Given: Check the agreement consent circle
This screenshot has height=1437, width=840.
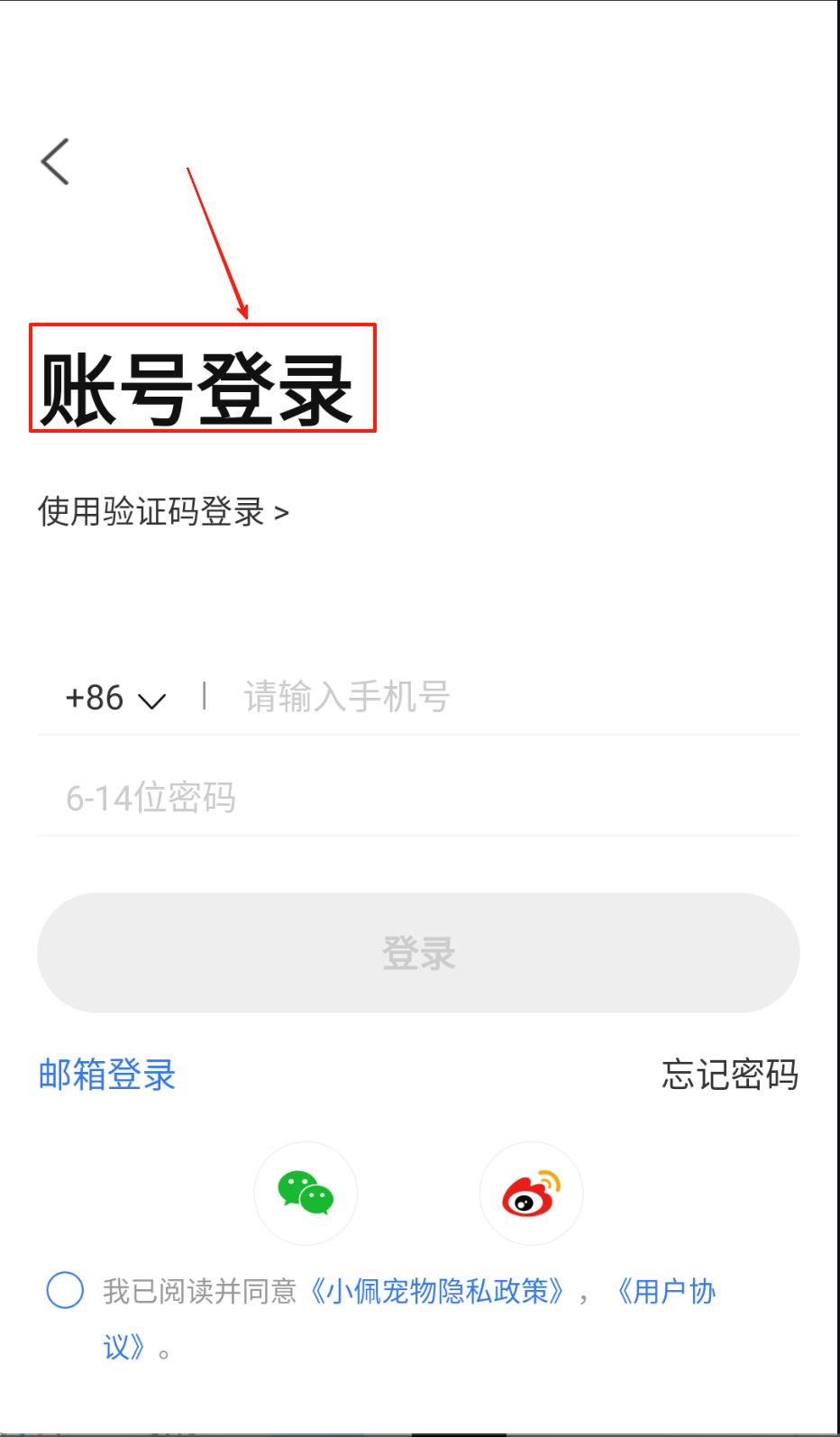Looking at the screenshot, I should [x=65, y=1291].
